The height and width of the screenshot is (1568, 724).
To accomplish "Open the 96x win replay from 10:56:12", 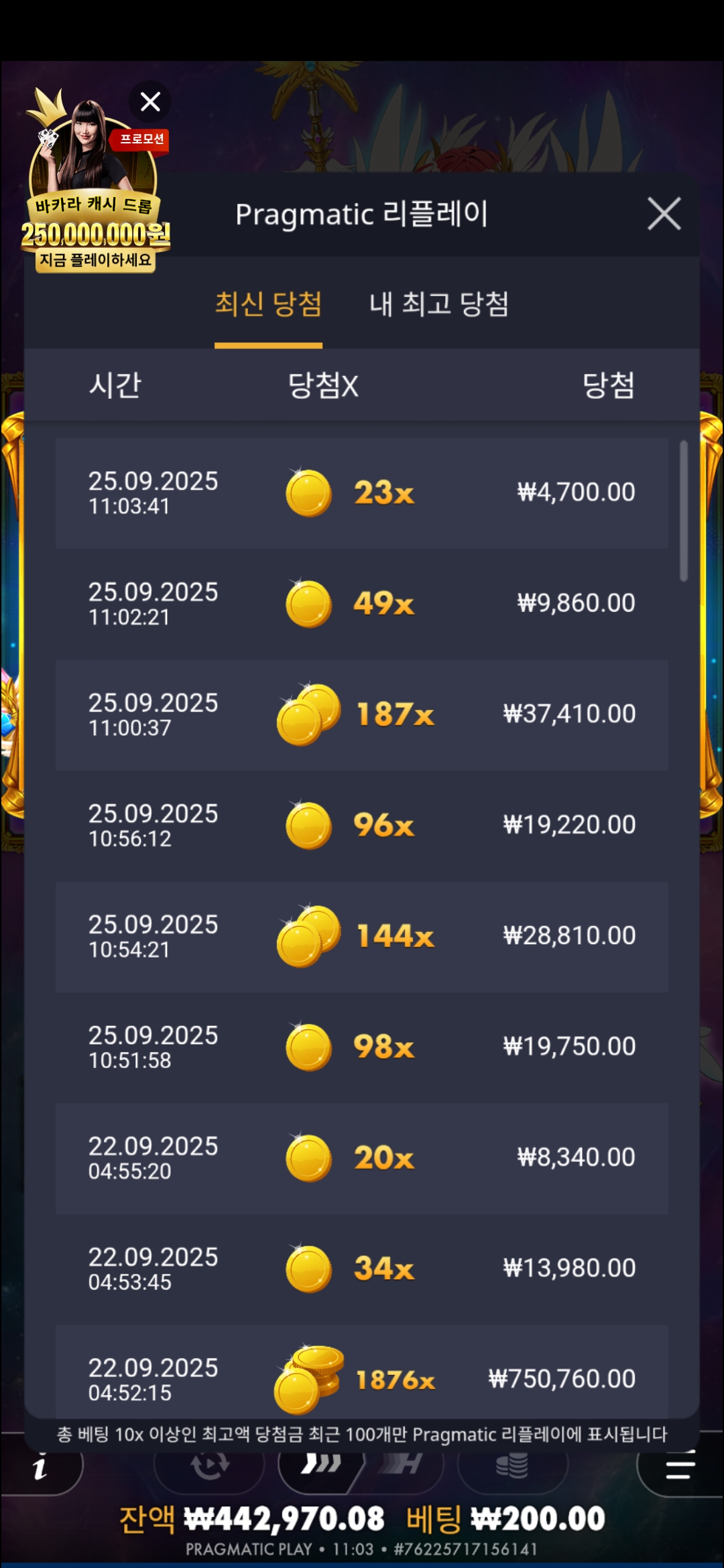I will [x=362, y=825].
